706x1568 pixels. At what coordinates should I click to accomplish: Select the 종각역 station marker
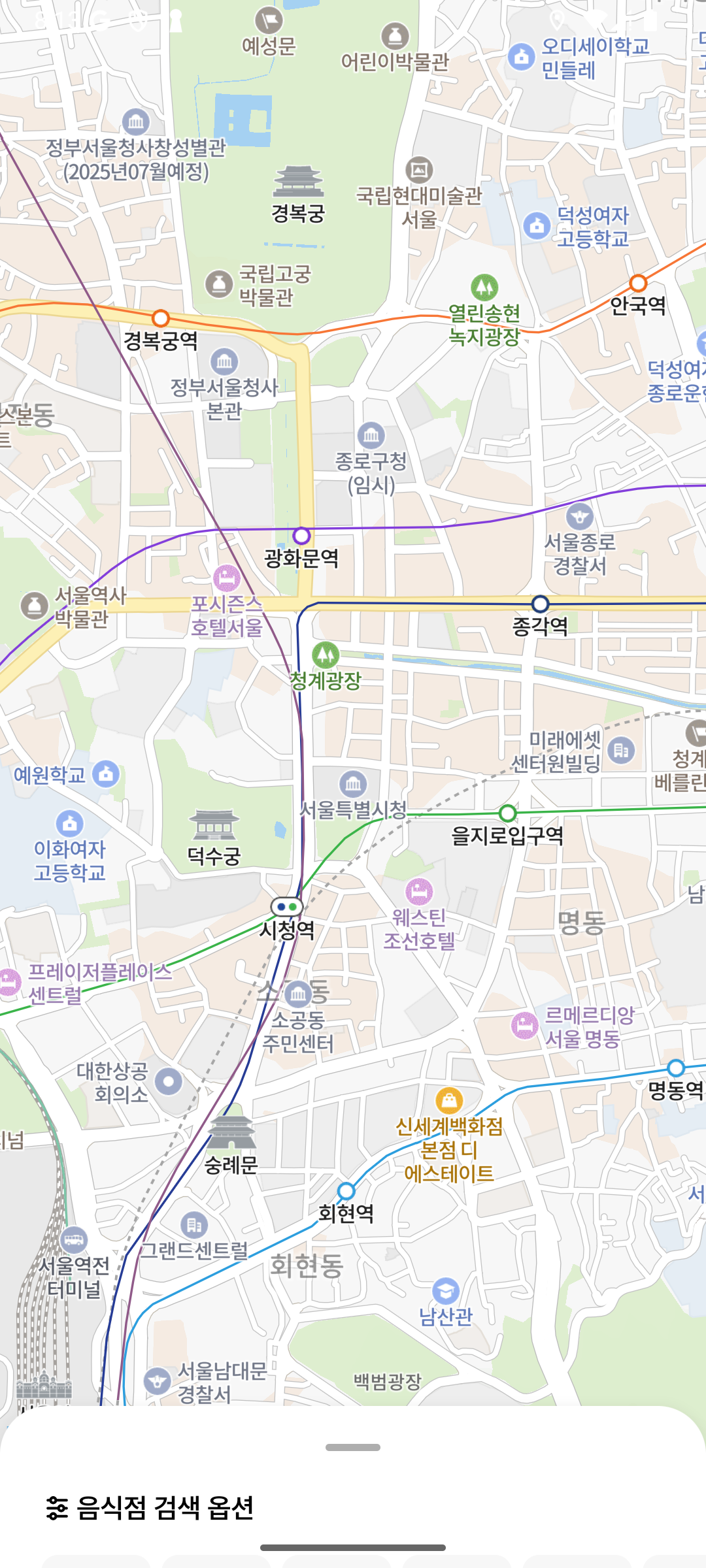(x=540, y=604)
